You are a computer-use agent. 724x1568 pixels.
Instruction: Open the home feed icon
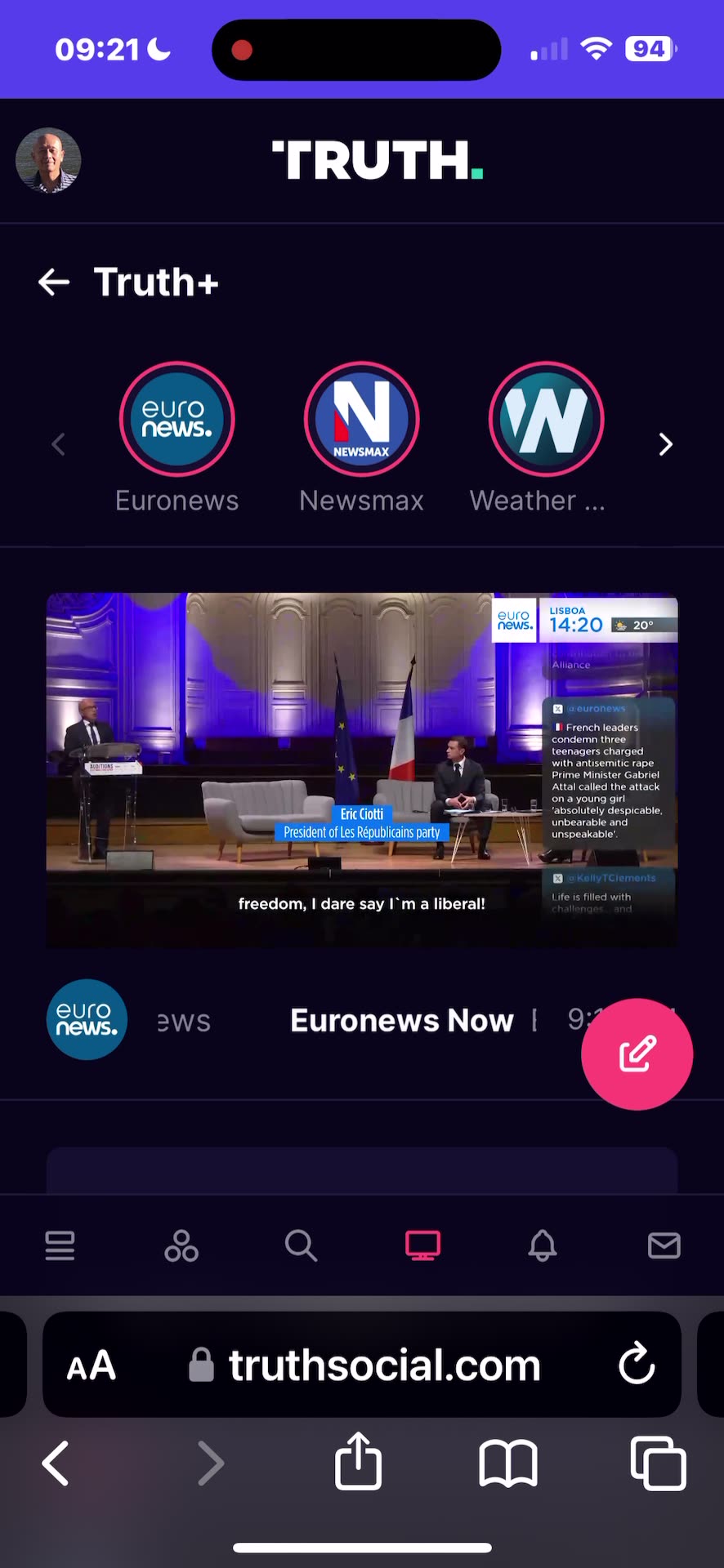pyautogui.click(x=60, y=1245)
